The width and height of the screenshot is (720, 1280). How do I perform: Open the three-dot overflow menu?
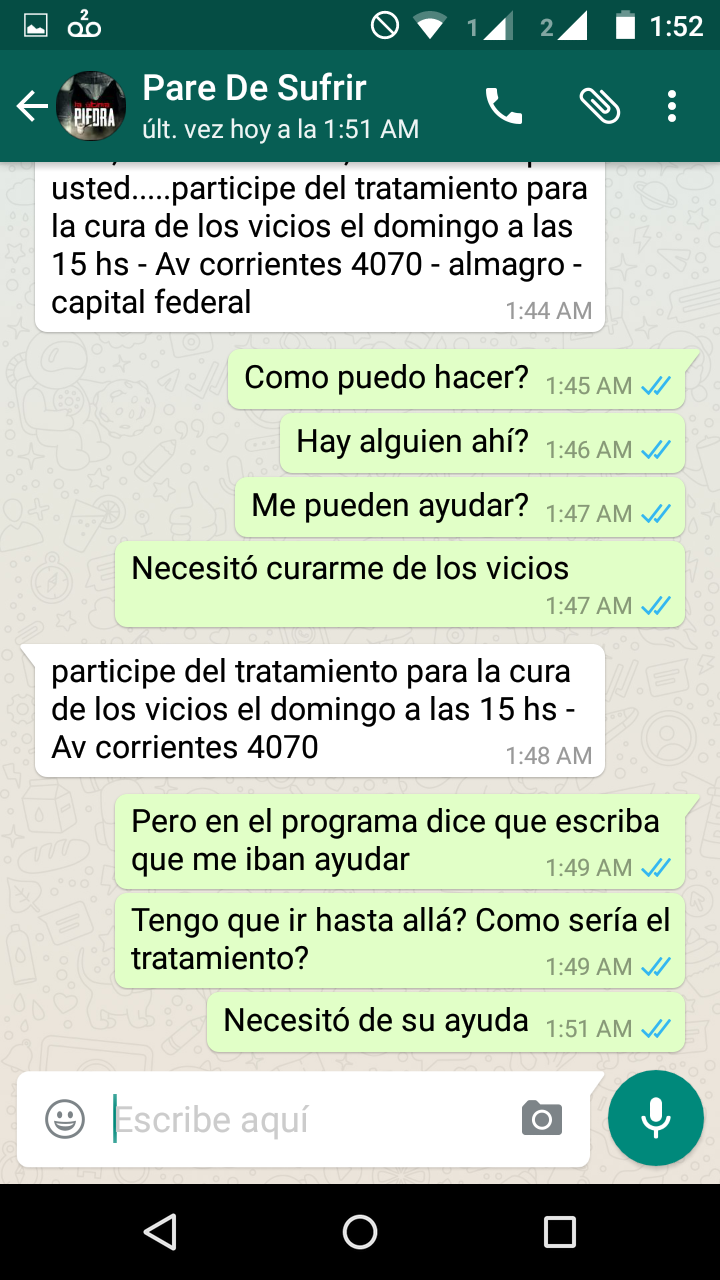click(x=672, y=106)
